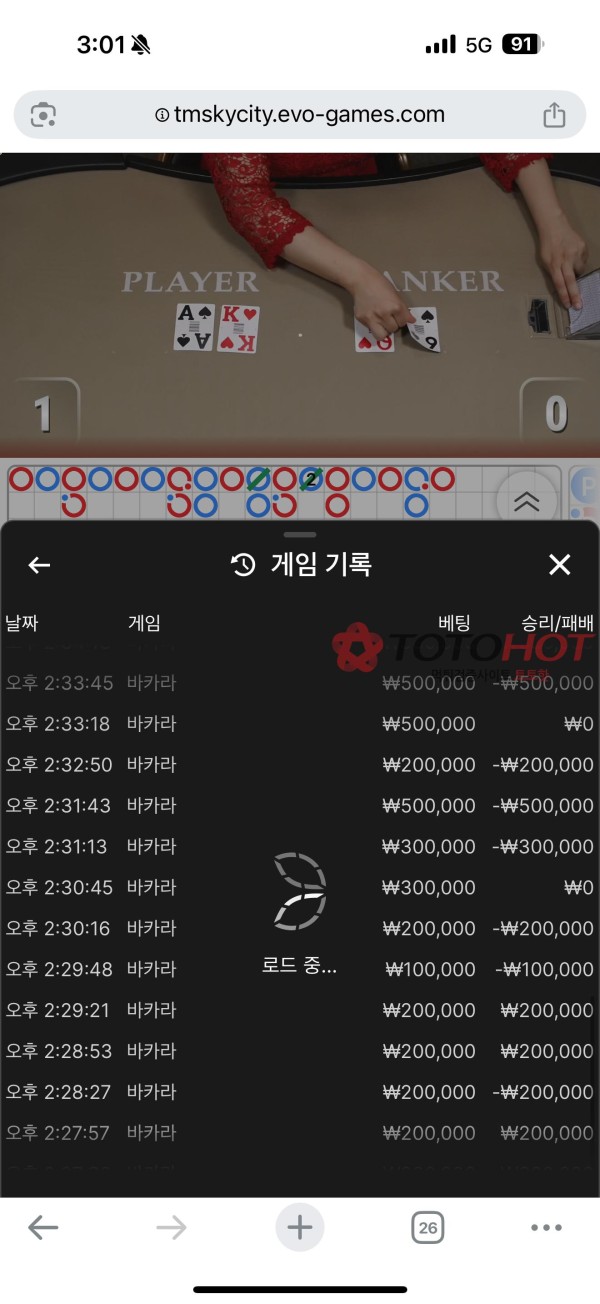Open the 오후 2:32:50 baccarat record
The height and width of the screenshot is (1304, 600).
click(300, 765)
